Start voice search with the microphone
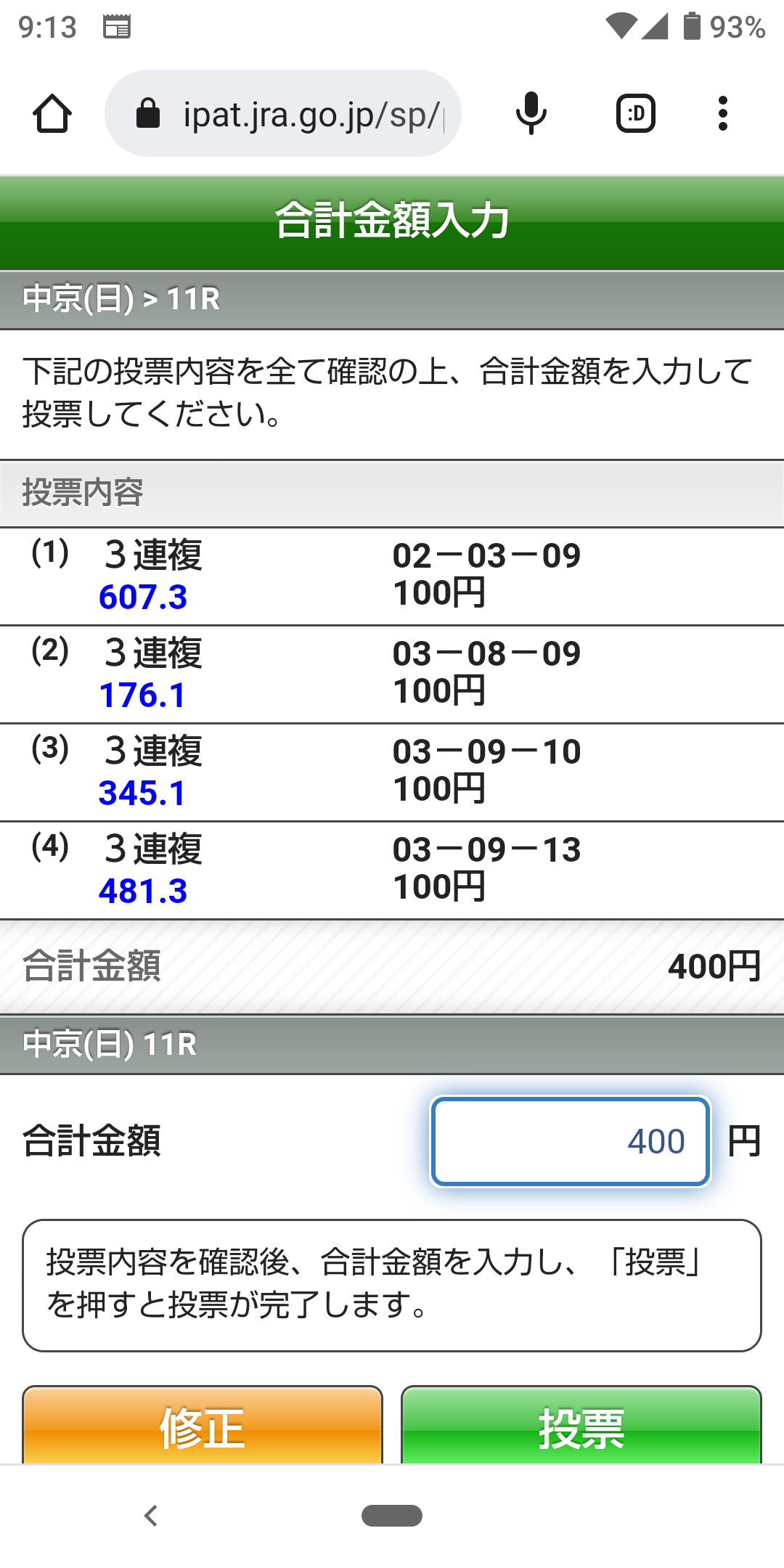Screen dimensions: 784x1568 pyautogui.click(x=531, y=114)
